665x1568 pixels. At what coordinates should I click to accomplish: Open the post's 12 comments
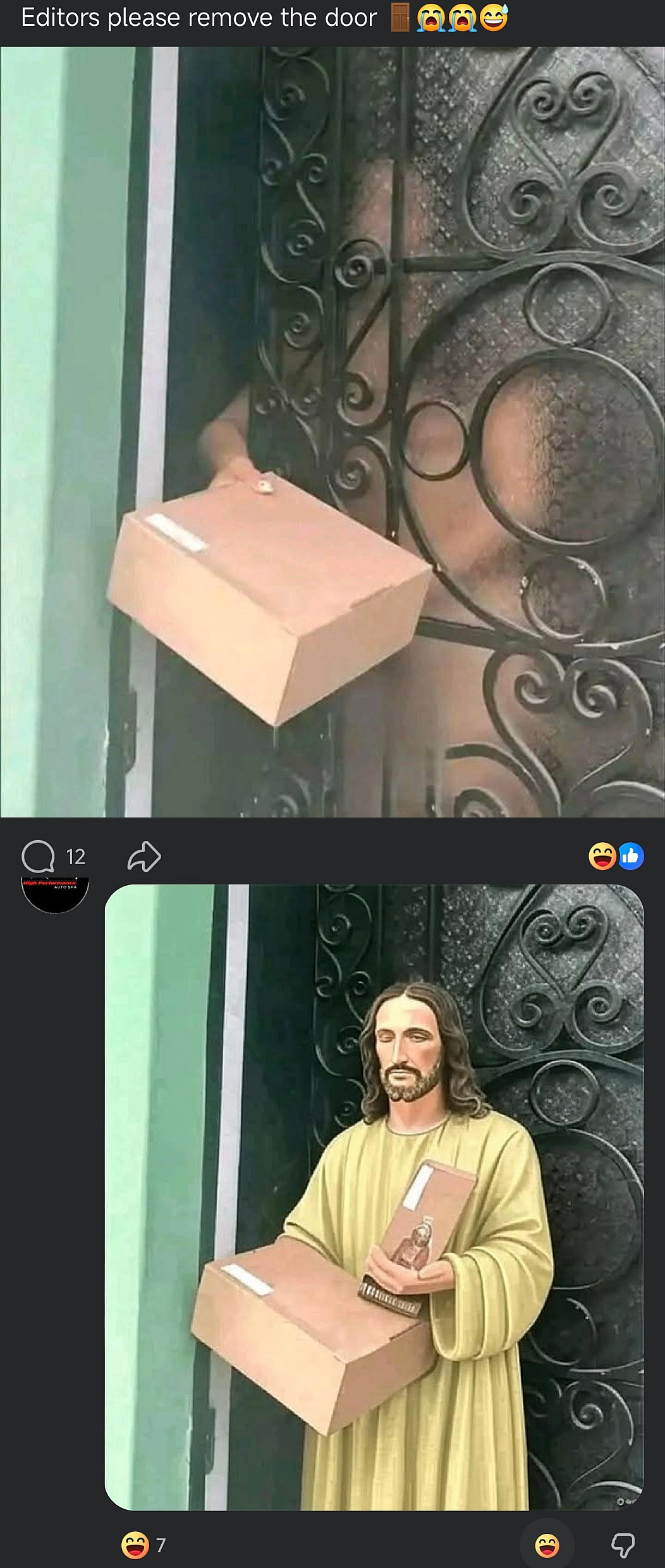click(x=53, y=857)
